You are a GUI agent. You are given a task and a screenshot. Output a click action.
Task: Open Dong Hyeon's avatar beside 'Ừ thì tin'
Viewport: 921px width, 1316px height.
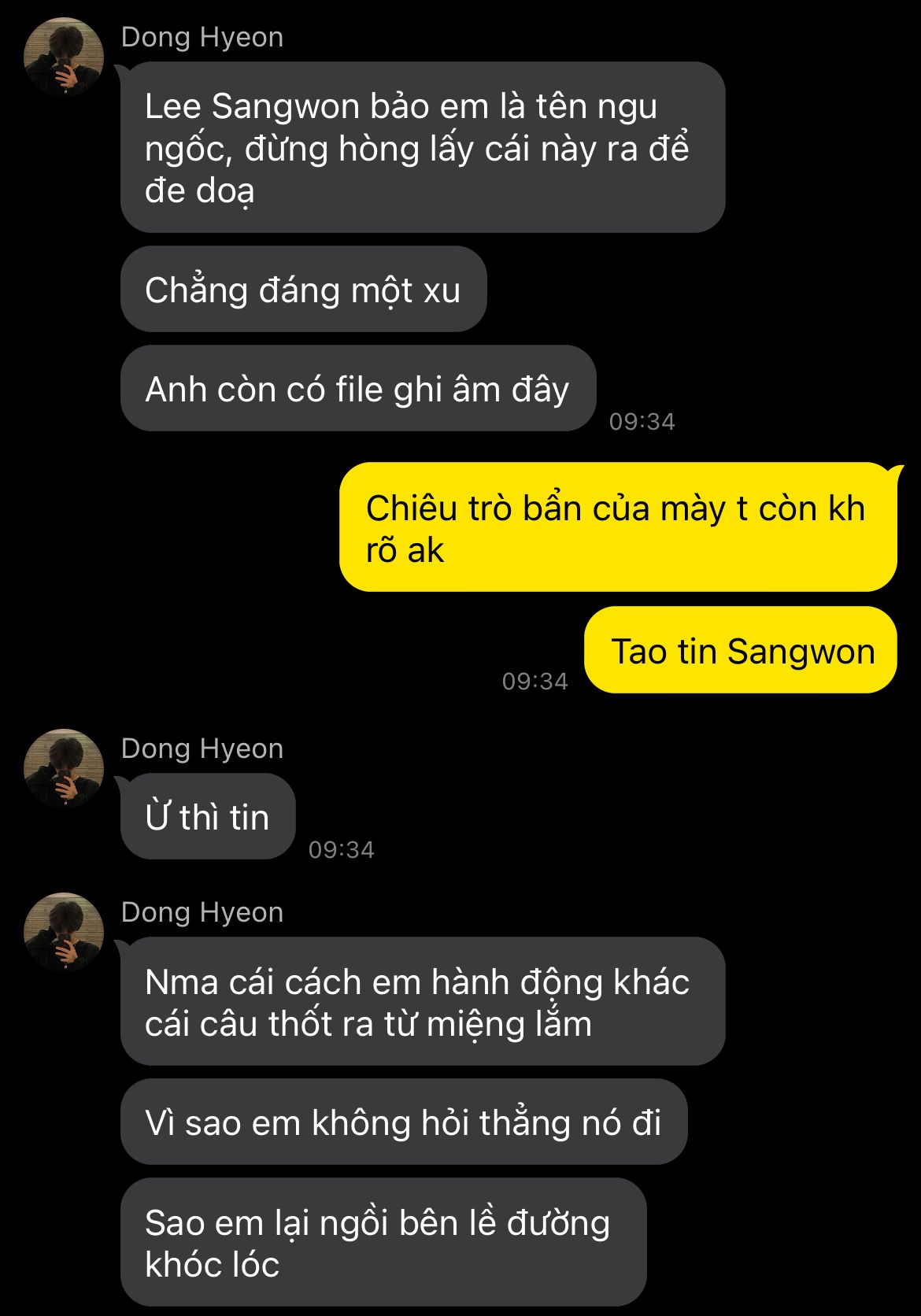(64, 769)
